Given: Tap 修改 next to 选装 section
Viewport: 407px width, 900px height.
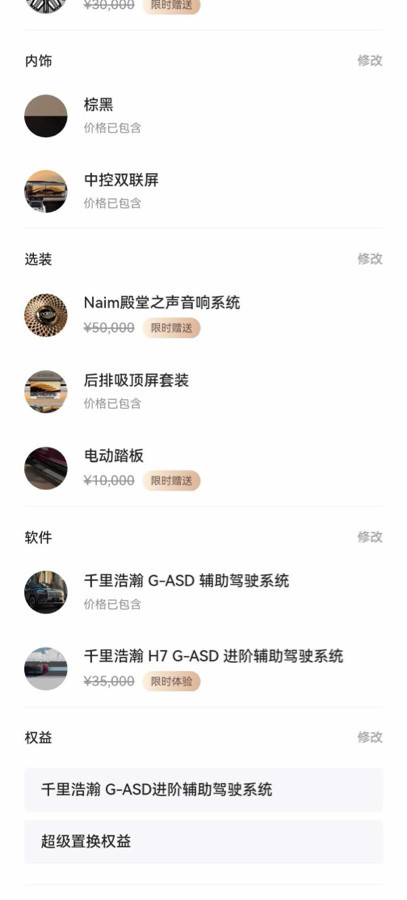Looking at the screenshot, I should pyautogui.click(x=370, y=259).
